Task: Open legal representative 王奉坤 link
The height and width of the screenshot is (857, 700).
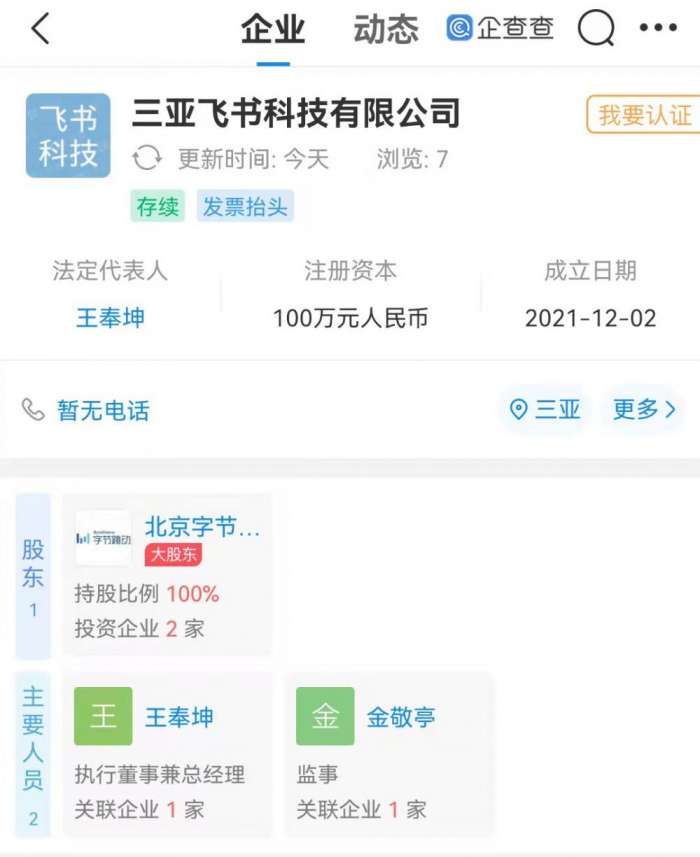Action: coord(110,318)
